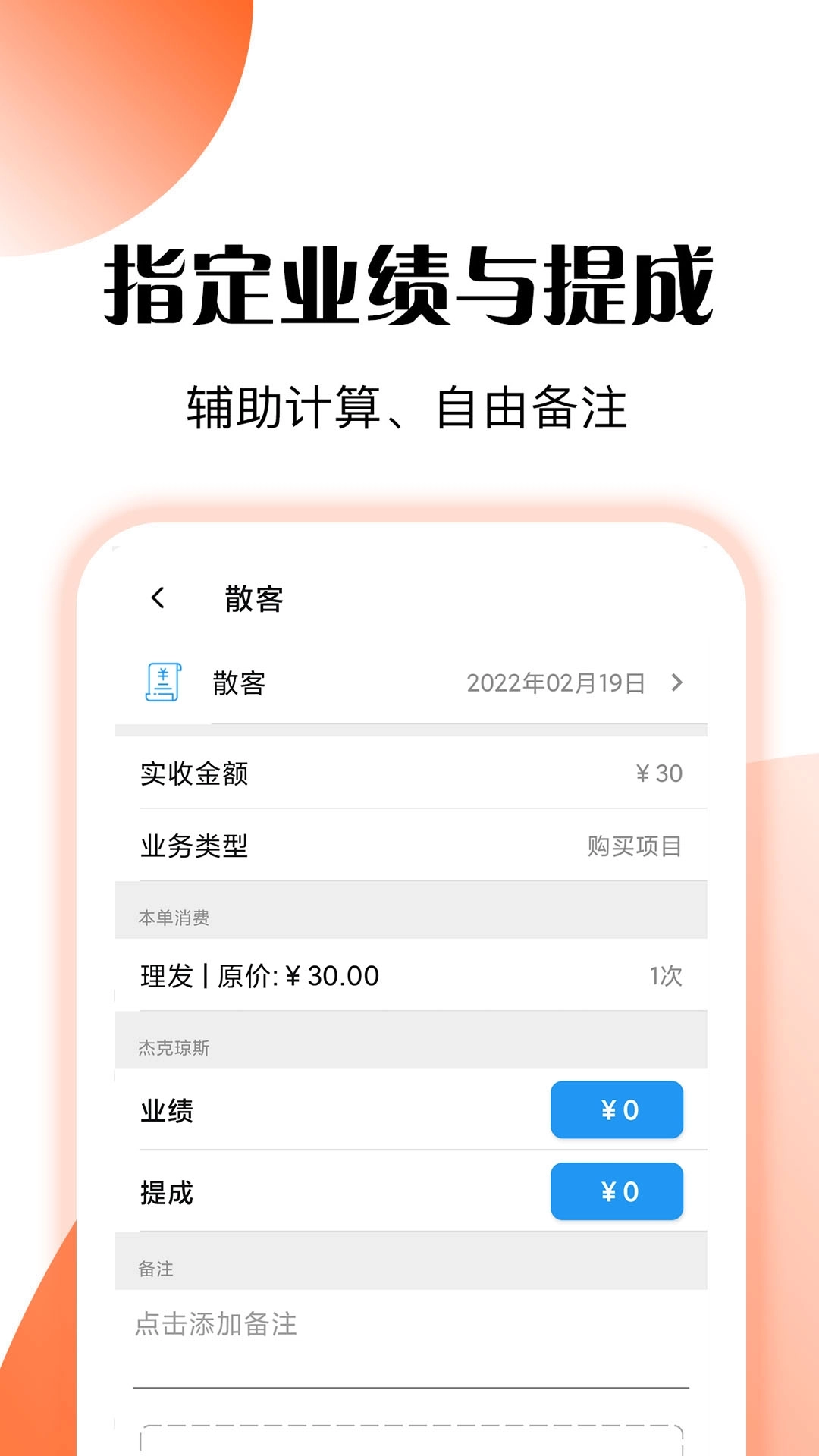Select the 理发 service item row

point(258,976)
